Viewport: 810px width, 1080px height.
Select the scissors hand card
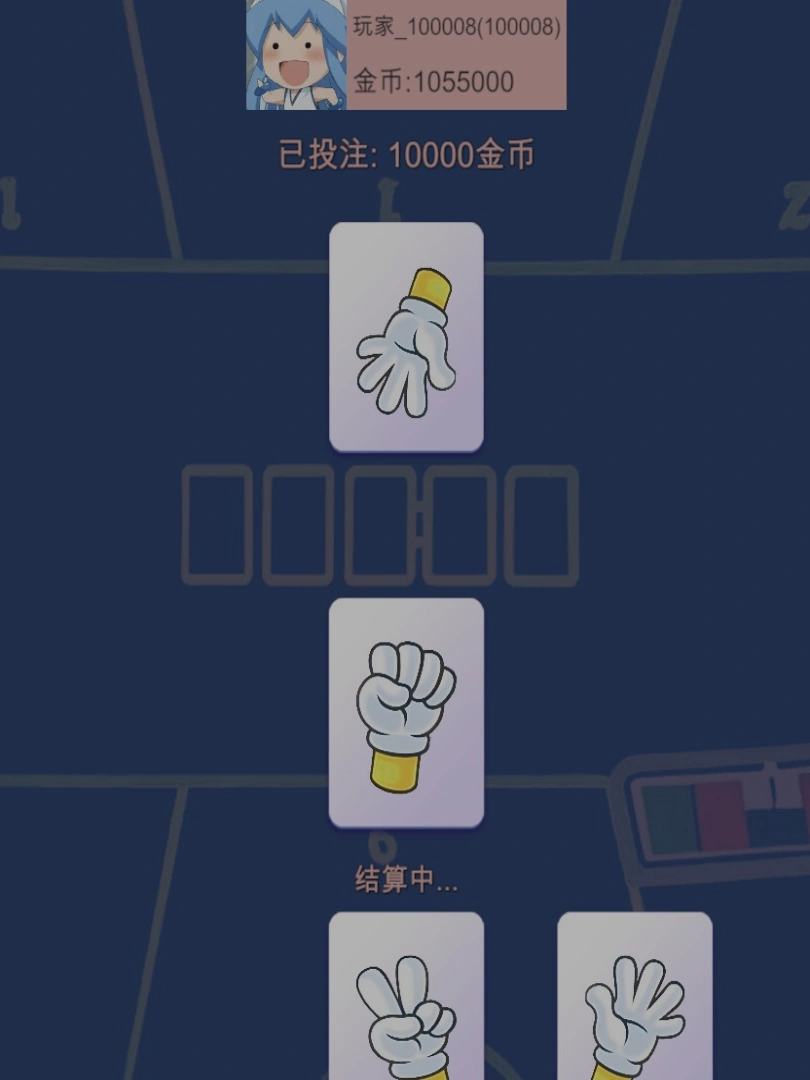point(406,1000)
